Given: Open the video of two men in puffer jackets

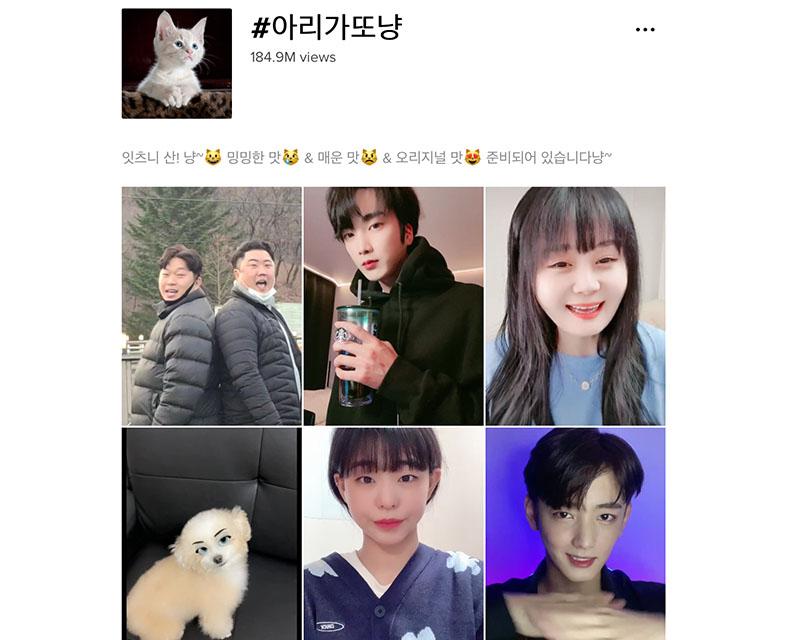Looking at the screenshot, I should tap(212, 306).
